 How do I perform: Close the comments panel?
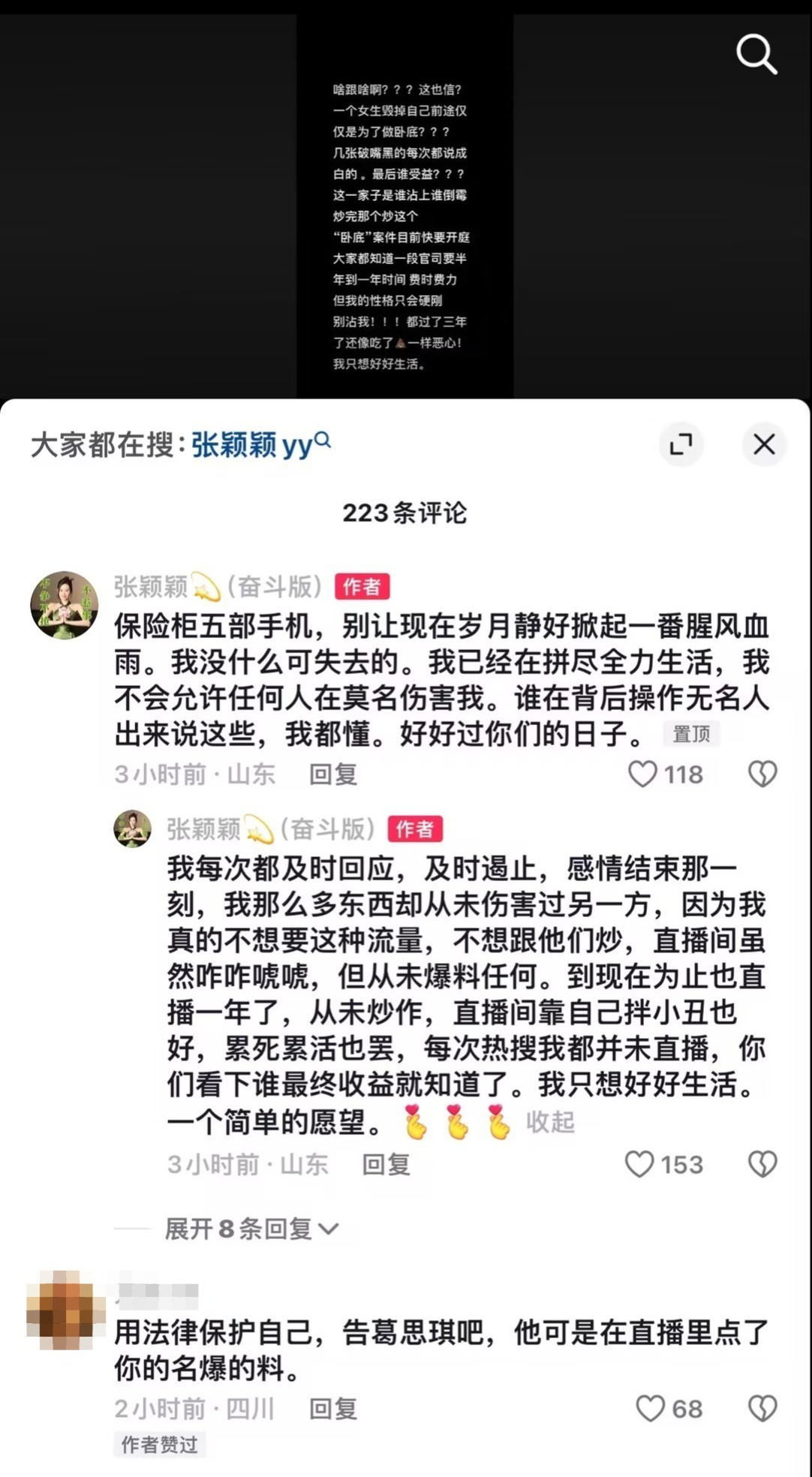764,444
